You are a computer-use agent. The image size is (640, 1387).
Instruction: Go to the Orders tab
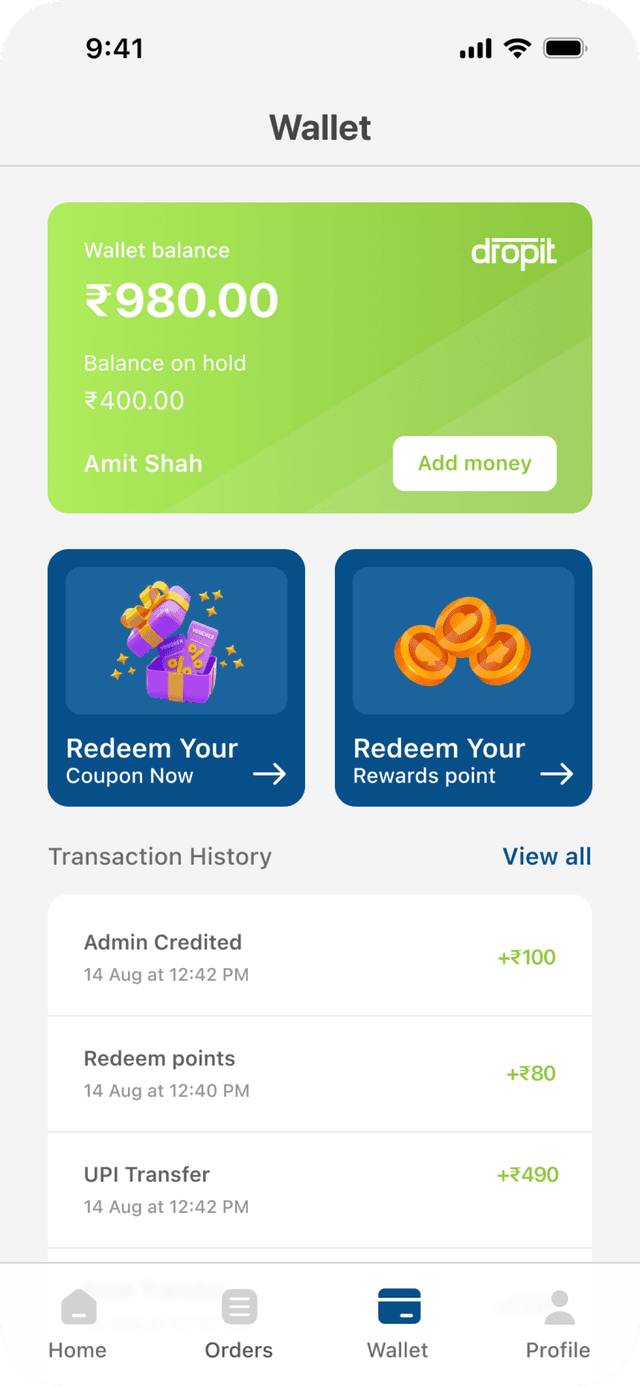coord(238,1324)
